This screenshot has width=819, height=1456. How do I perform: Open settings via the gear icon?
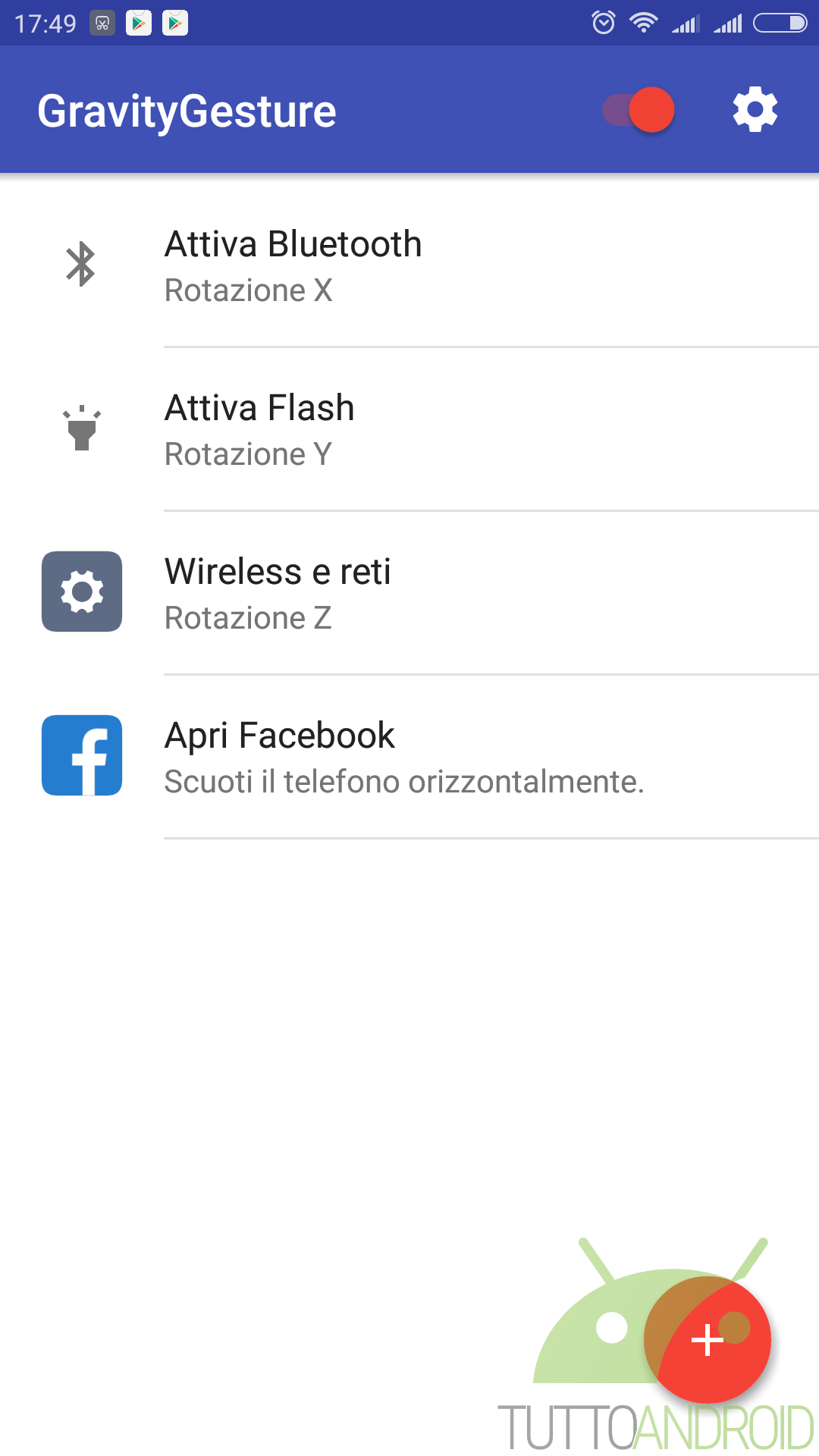point(755,110)
